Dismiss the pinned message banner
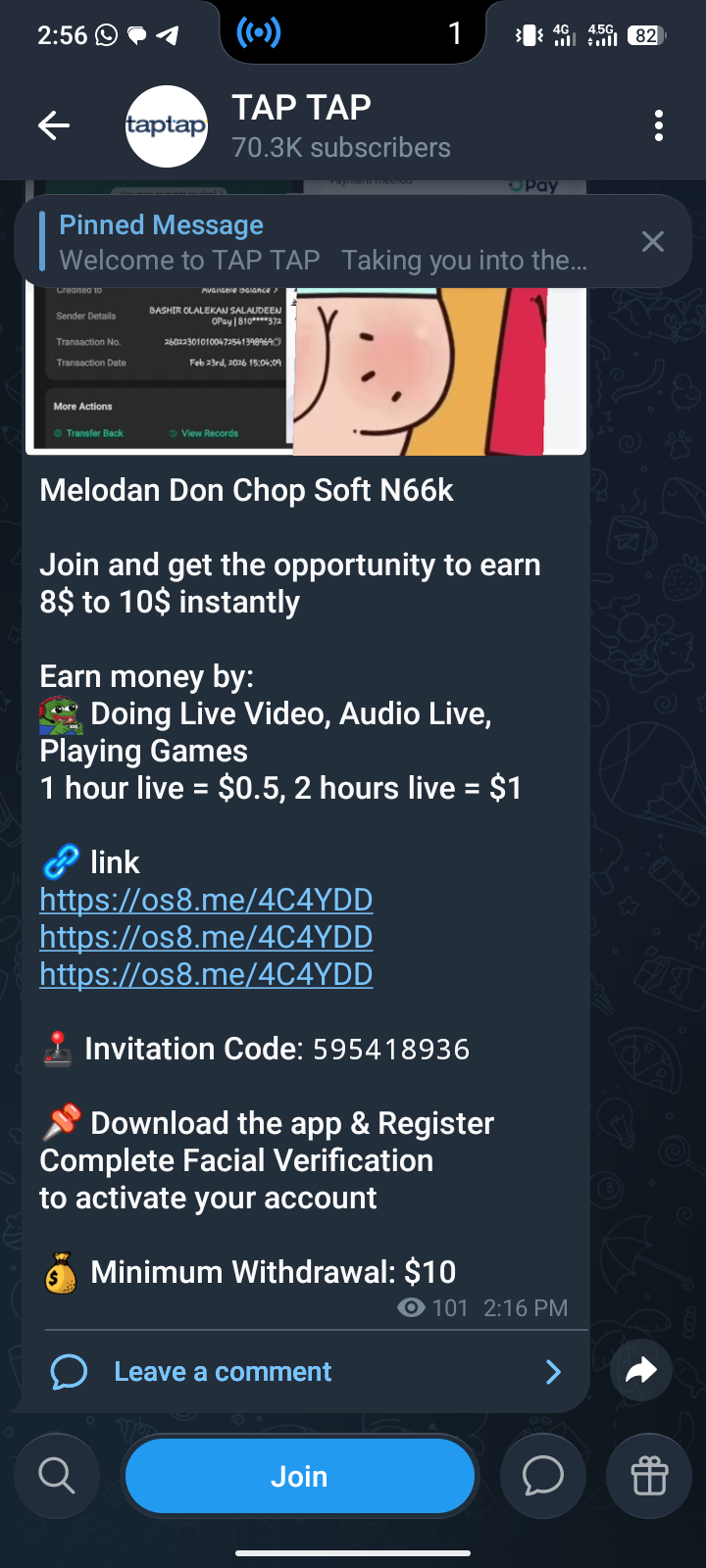Image resolution: width=706 pixels, height=1568 pixels. 652,242
